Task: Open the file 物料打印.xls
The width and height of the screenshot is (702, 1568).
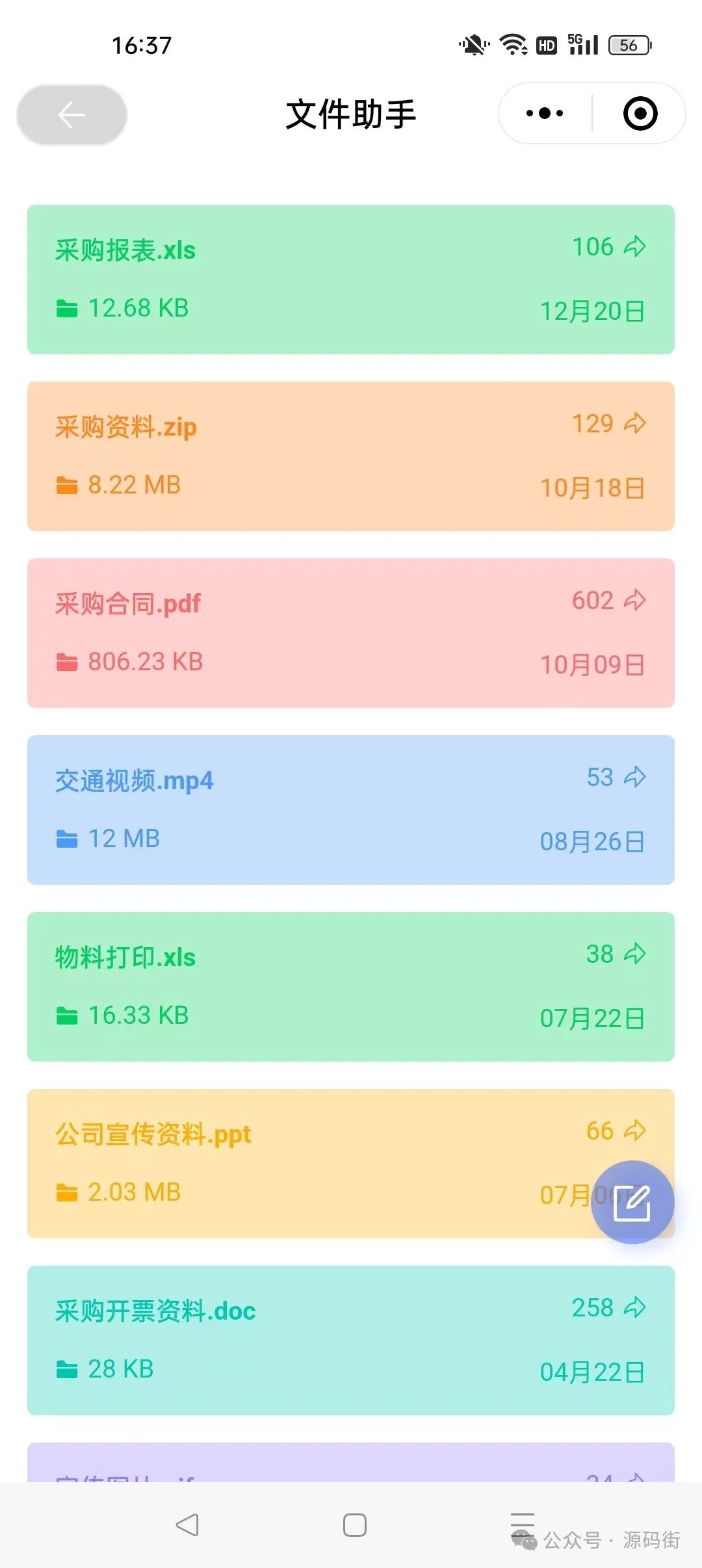Action: click(x=125, y=958)
